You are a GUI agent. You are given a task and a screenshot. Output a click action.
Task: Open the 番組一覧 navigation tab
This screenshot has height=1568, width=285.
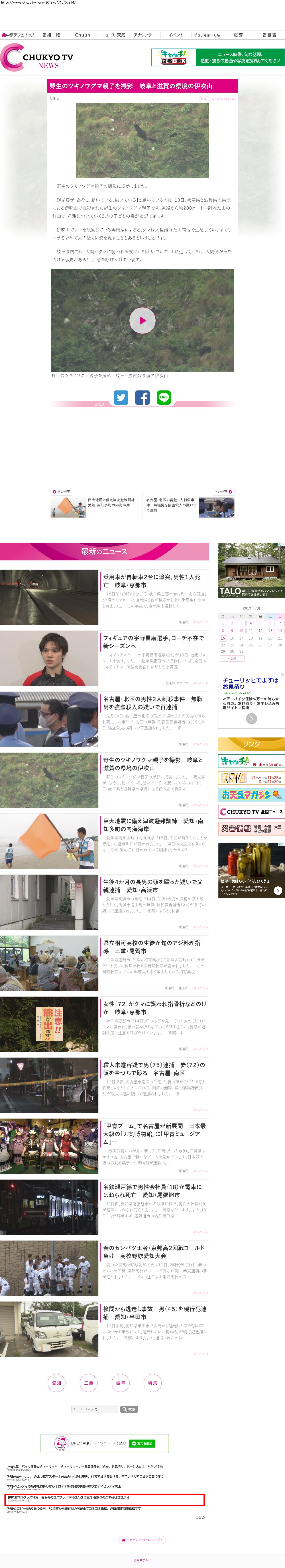(x=51, y=35)
